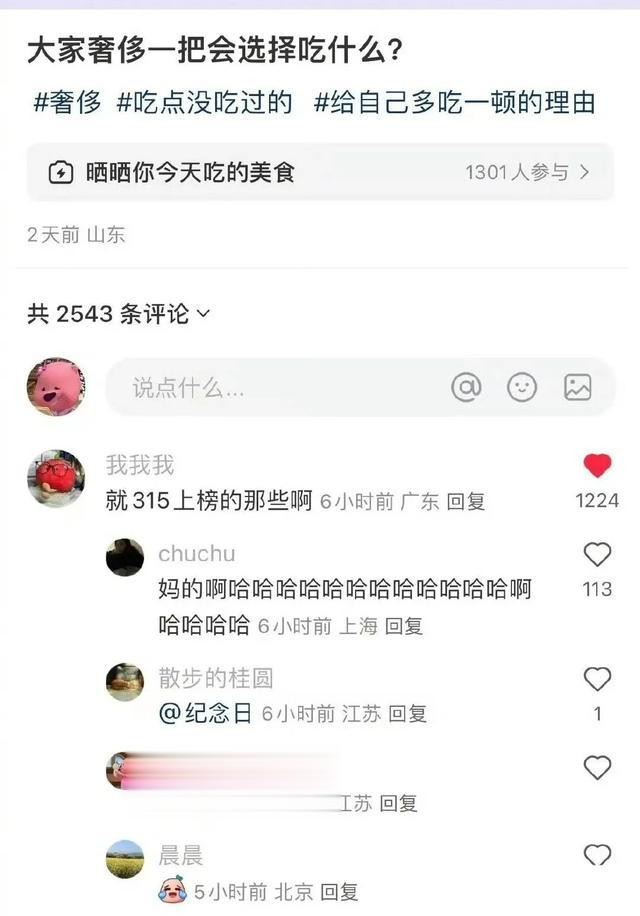Like 晨晨's comment
The image size is (640, 916).
597,856
